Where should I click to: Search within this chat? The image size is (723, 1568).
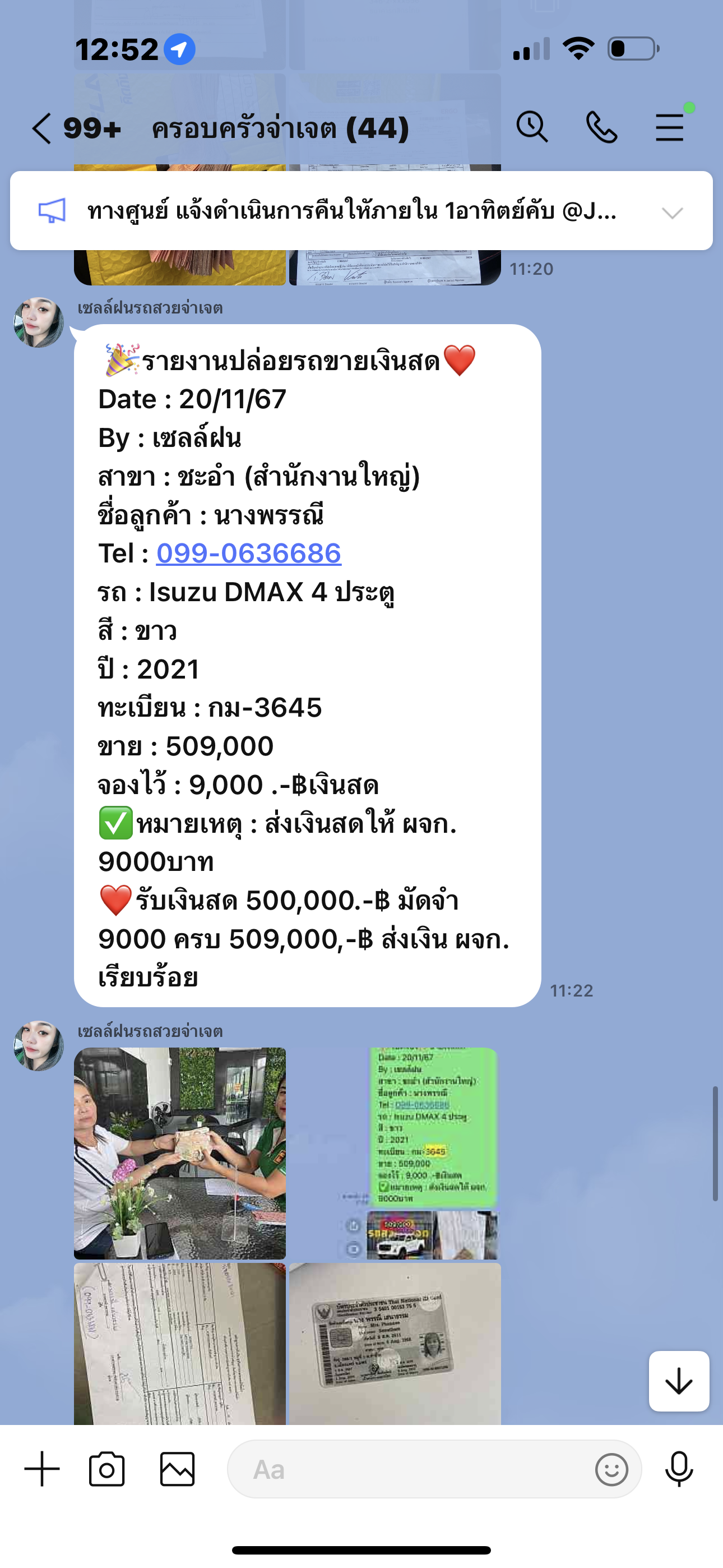pos(532,127)
